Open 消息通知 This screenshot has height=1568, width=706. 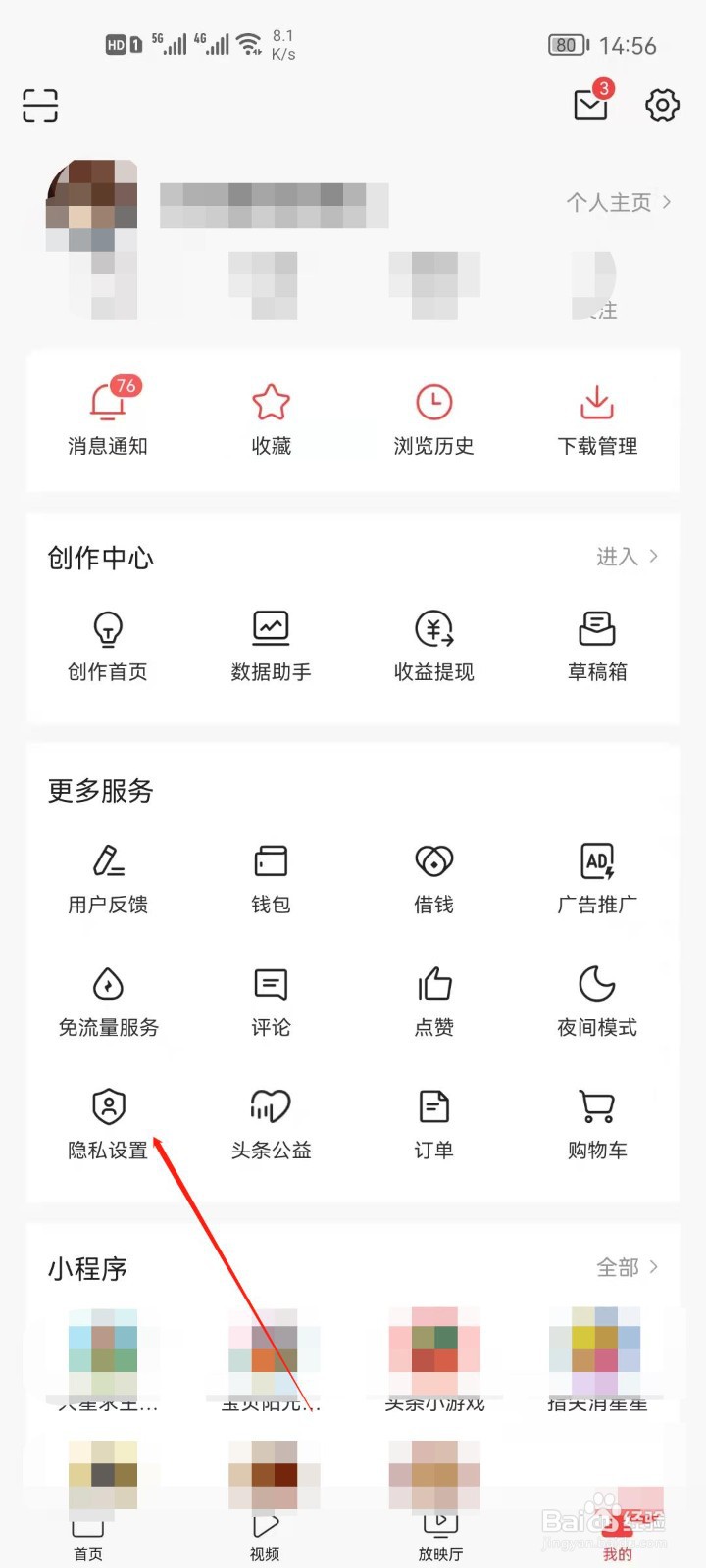pos(108,418)
